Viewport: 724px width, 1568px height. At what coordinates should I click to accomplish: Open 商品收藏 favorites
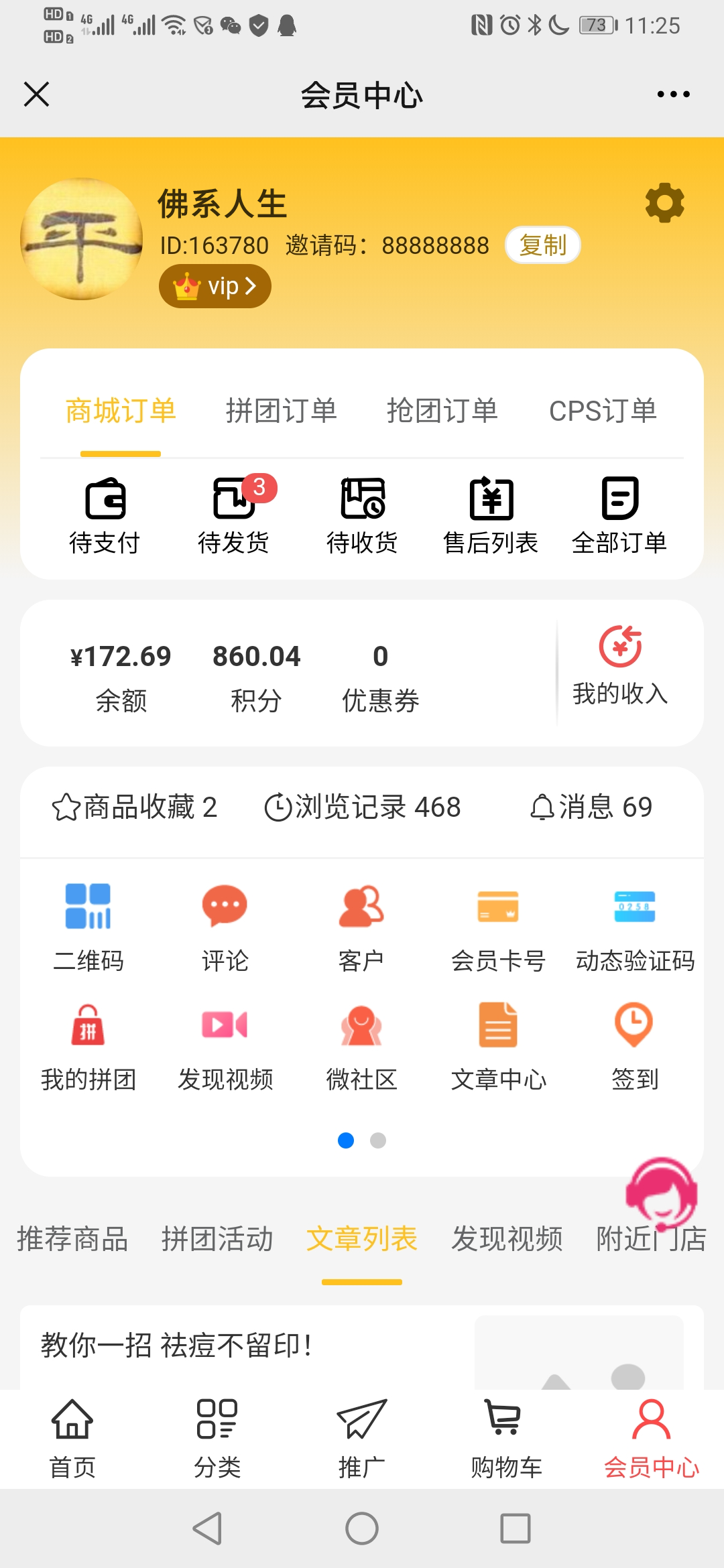135,807
